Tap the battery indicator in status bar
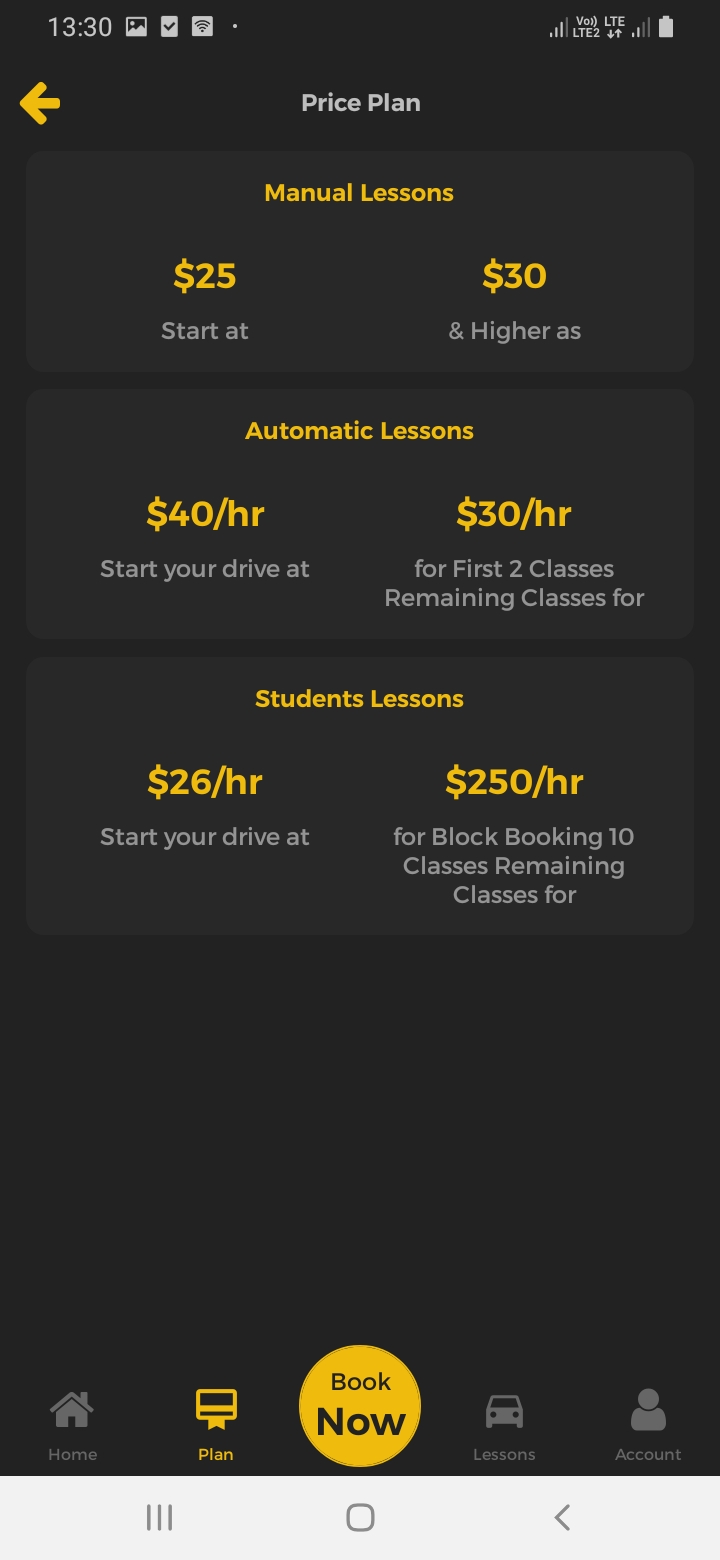Image resolution: width=720 pixels, height=1560 pixels. pos(668,27)
